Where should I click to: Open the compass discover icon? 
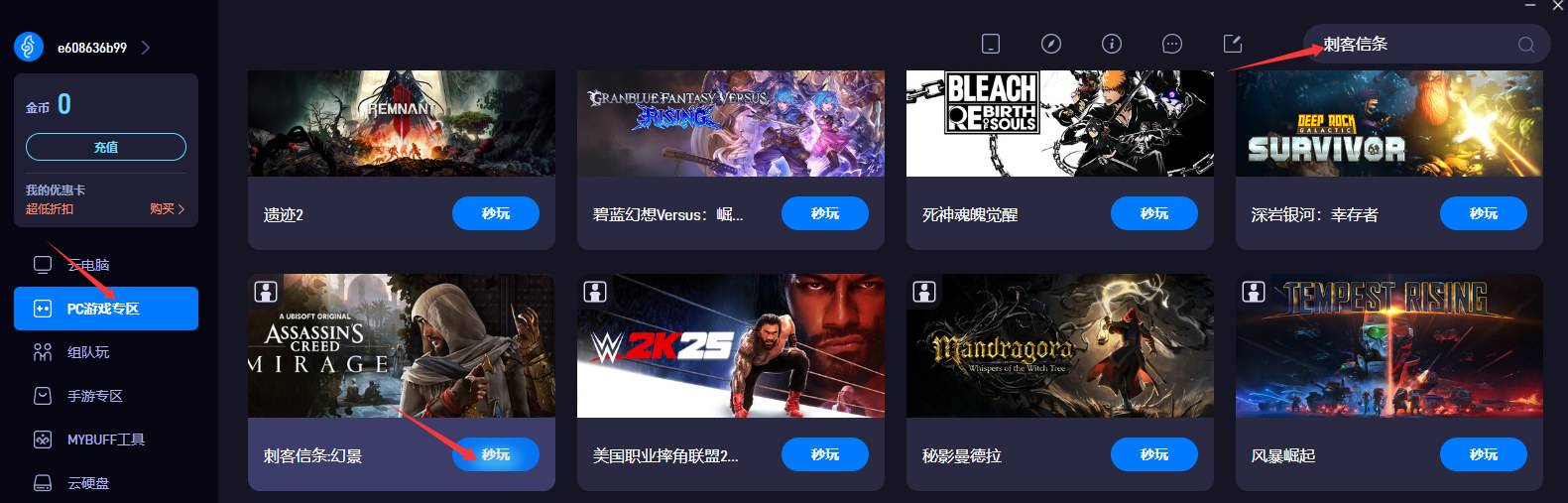click(1051, 44)
